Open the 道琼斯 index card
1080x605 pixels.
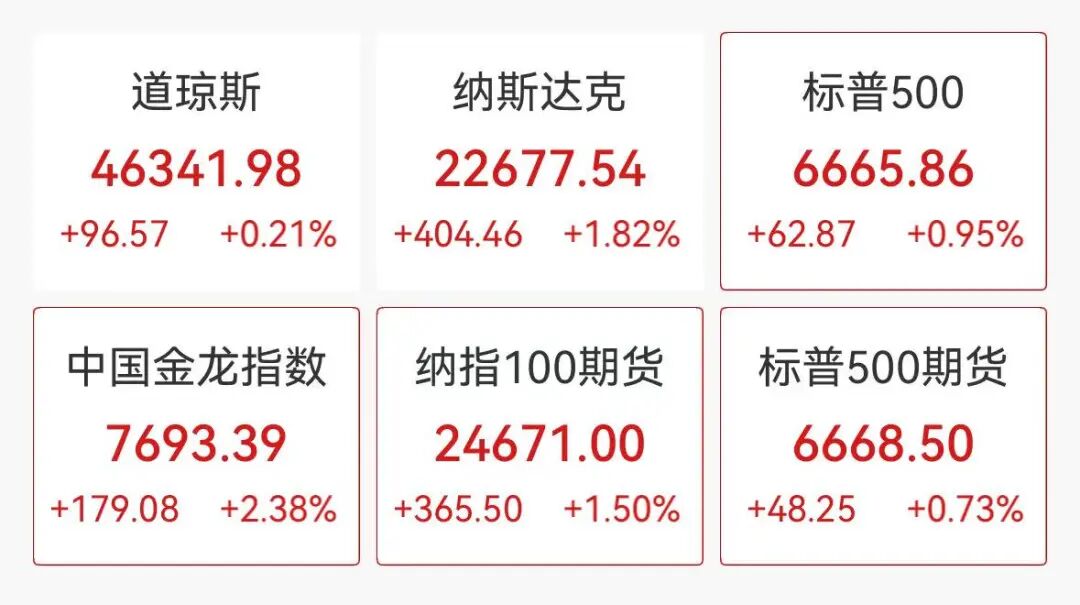(x=196, y=162)
